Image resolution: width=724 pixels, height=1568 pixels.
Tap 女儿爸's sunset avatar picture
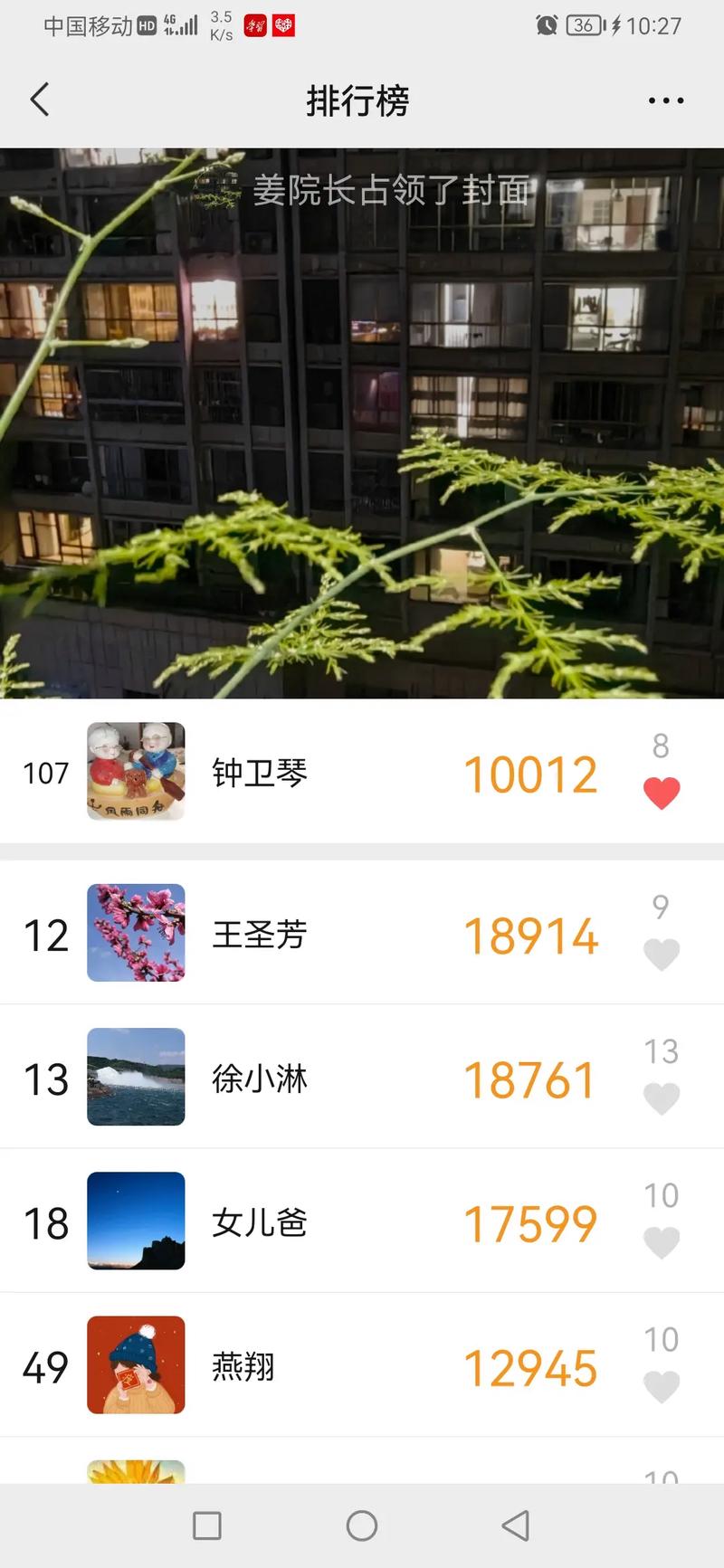[136, 1221]
